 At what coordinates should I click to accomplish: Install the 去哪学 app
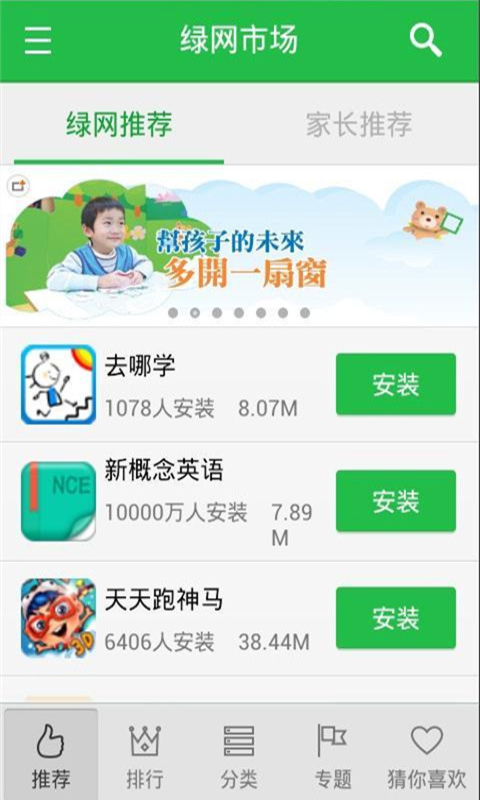(x=396, y=384)
